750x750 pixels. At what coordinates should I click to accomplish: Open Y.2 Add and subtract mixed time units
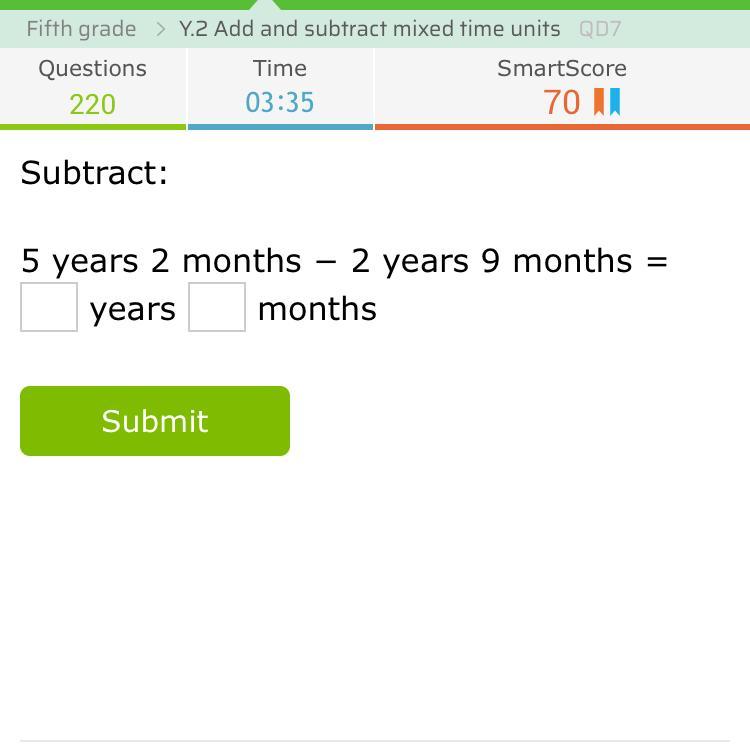pyautogui.click(x=370, y=28)
